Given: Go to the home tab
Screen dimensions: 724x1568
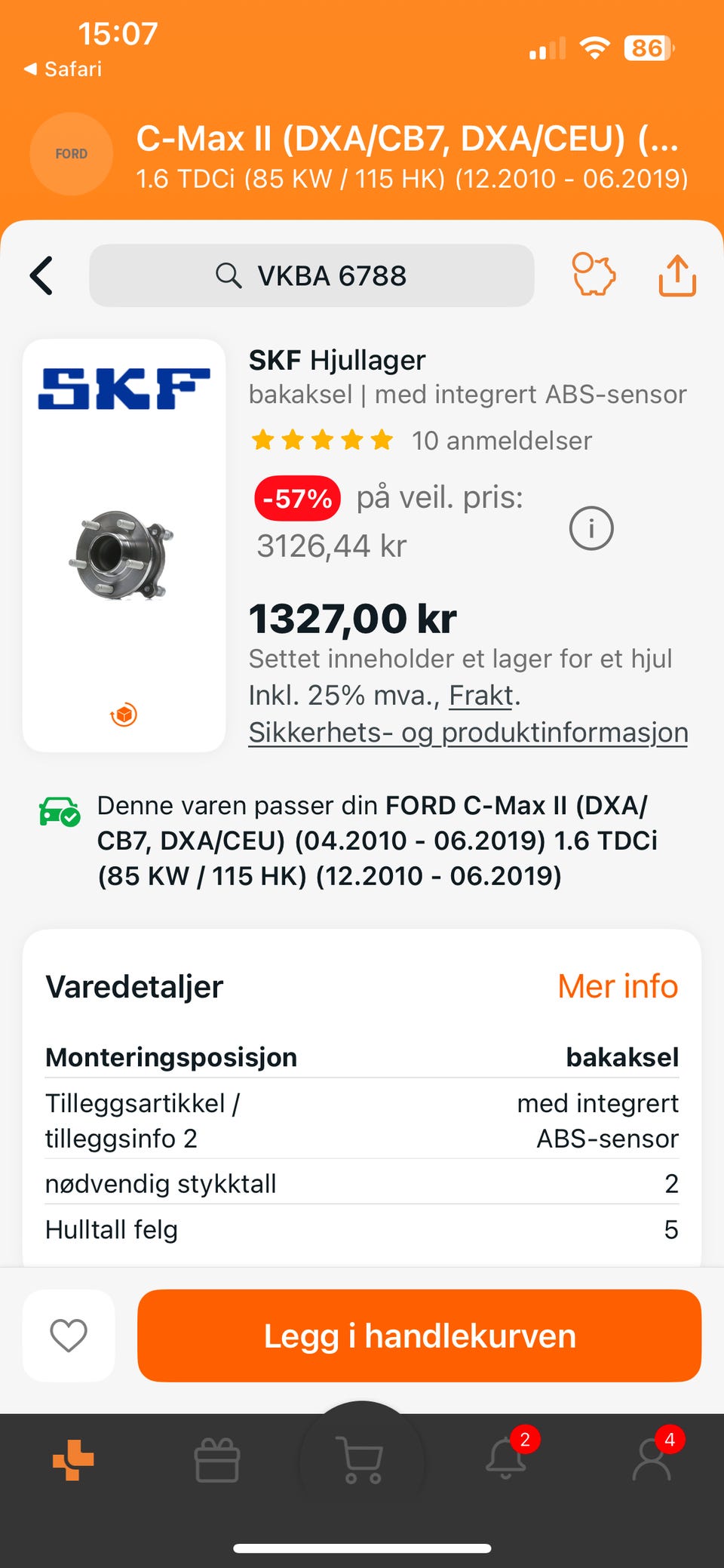Looking at the screenshot, I should tap(73, 1460).
